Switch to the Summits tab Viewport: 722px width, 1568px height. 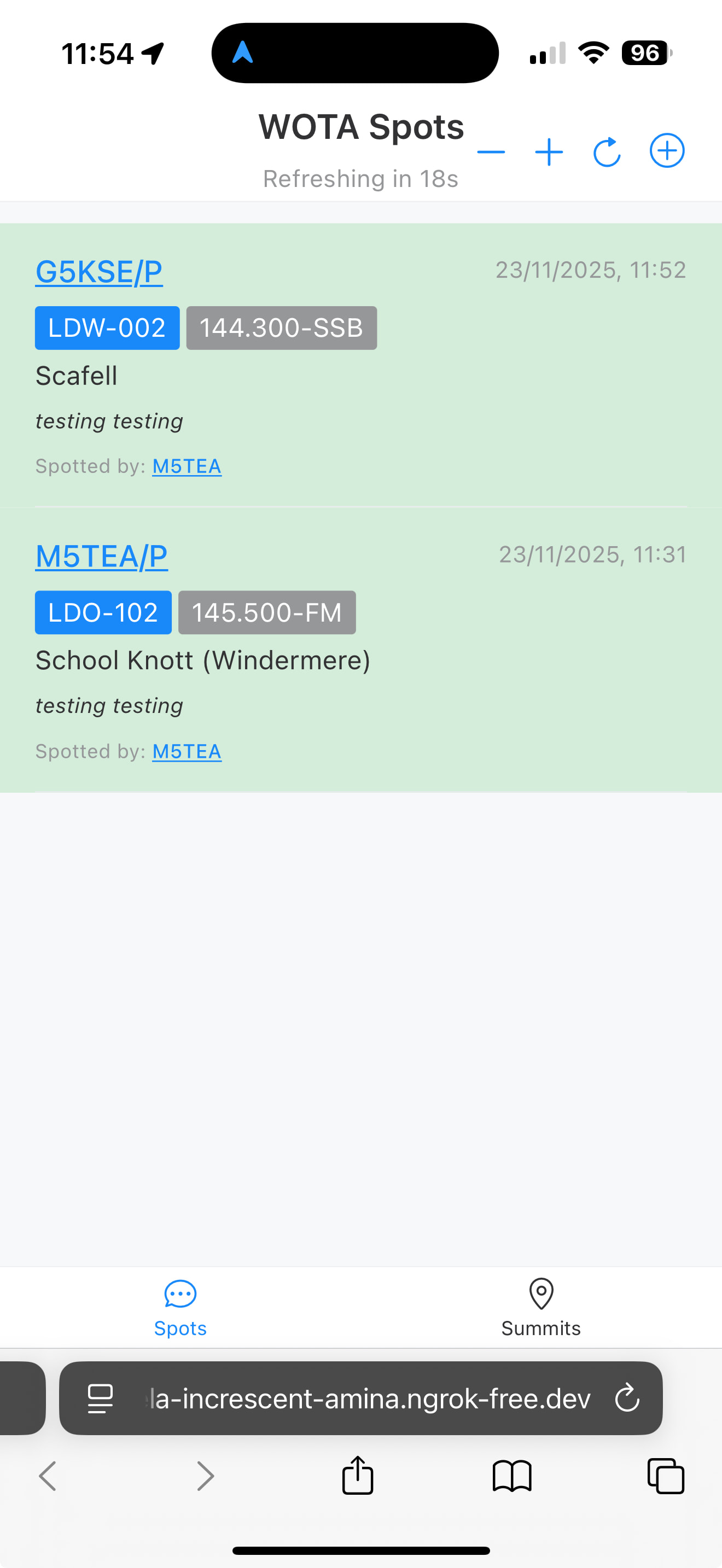(x=540, y=1307)
